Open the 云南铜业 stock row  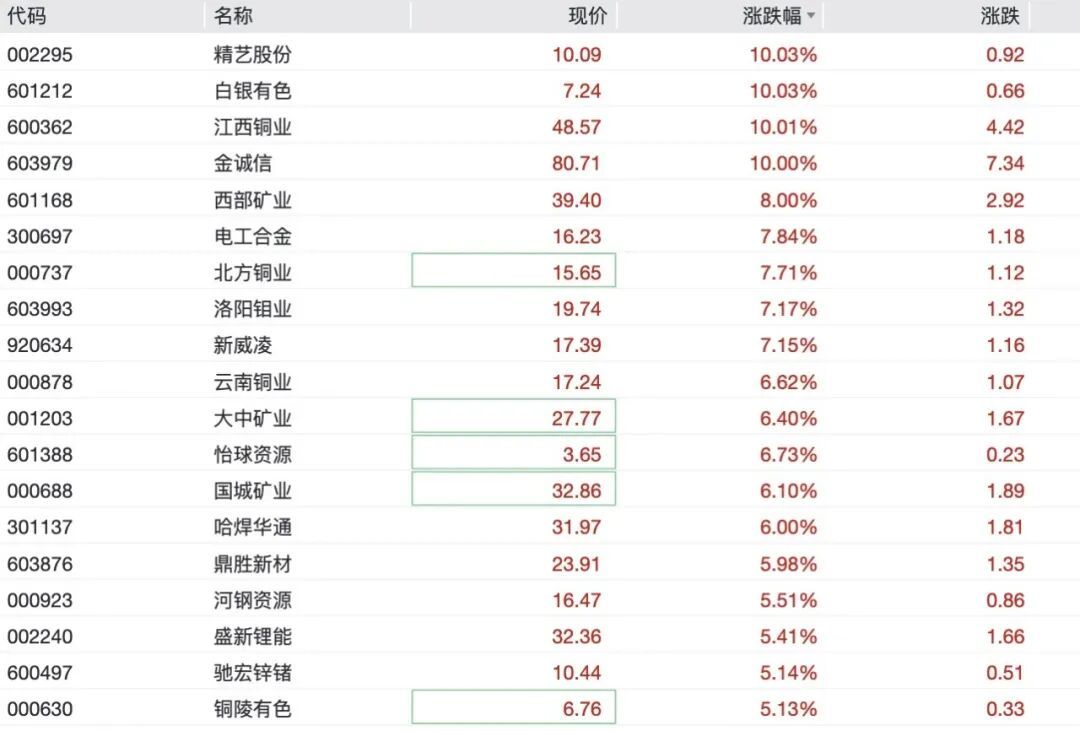540,382
